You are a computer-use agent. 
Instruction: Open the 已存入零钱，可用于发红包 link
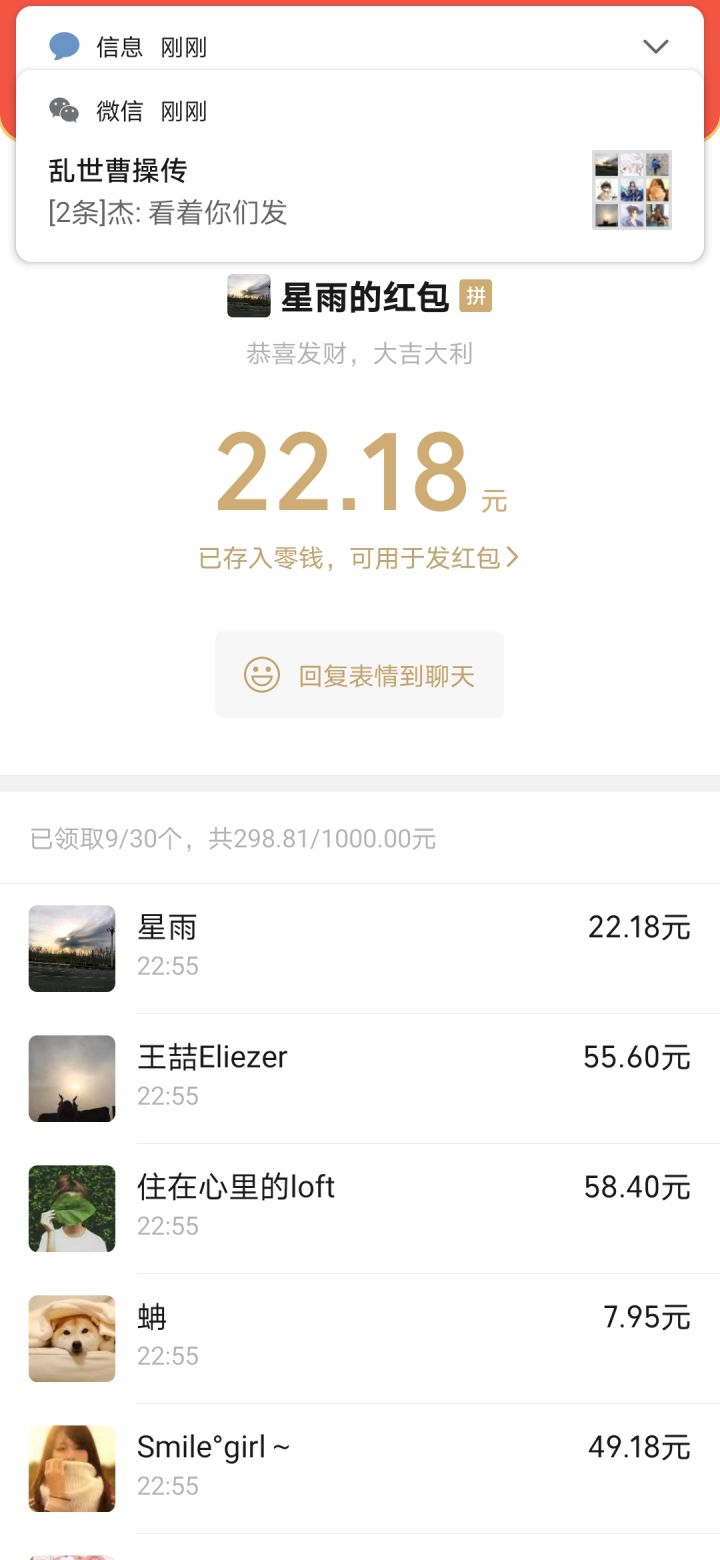pyautogui.click(x=360, y=558)
